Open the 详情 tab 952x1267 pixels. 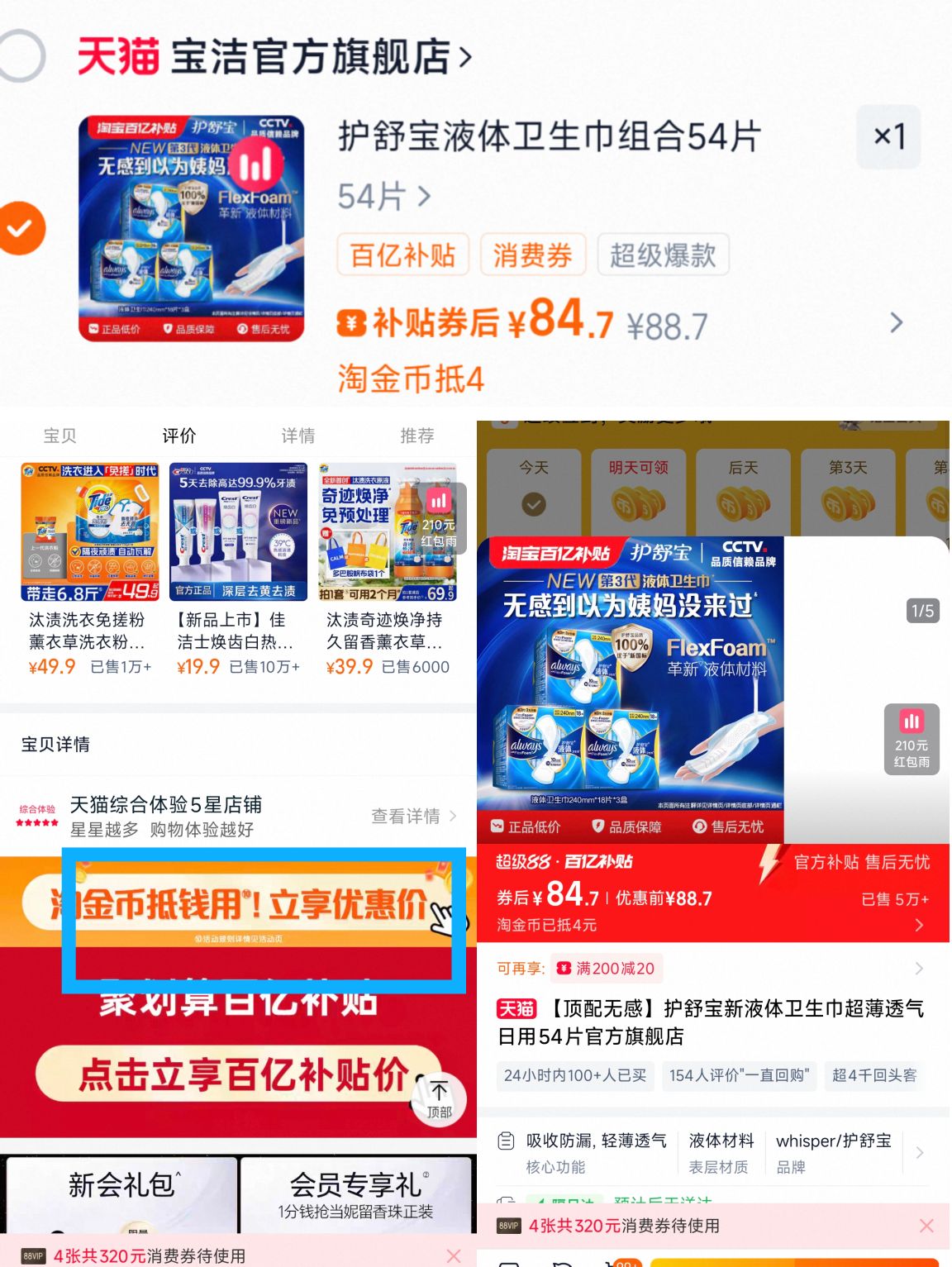click(297, 436)
